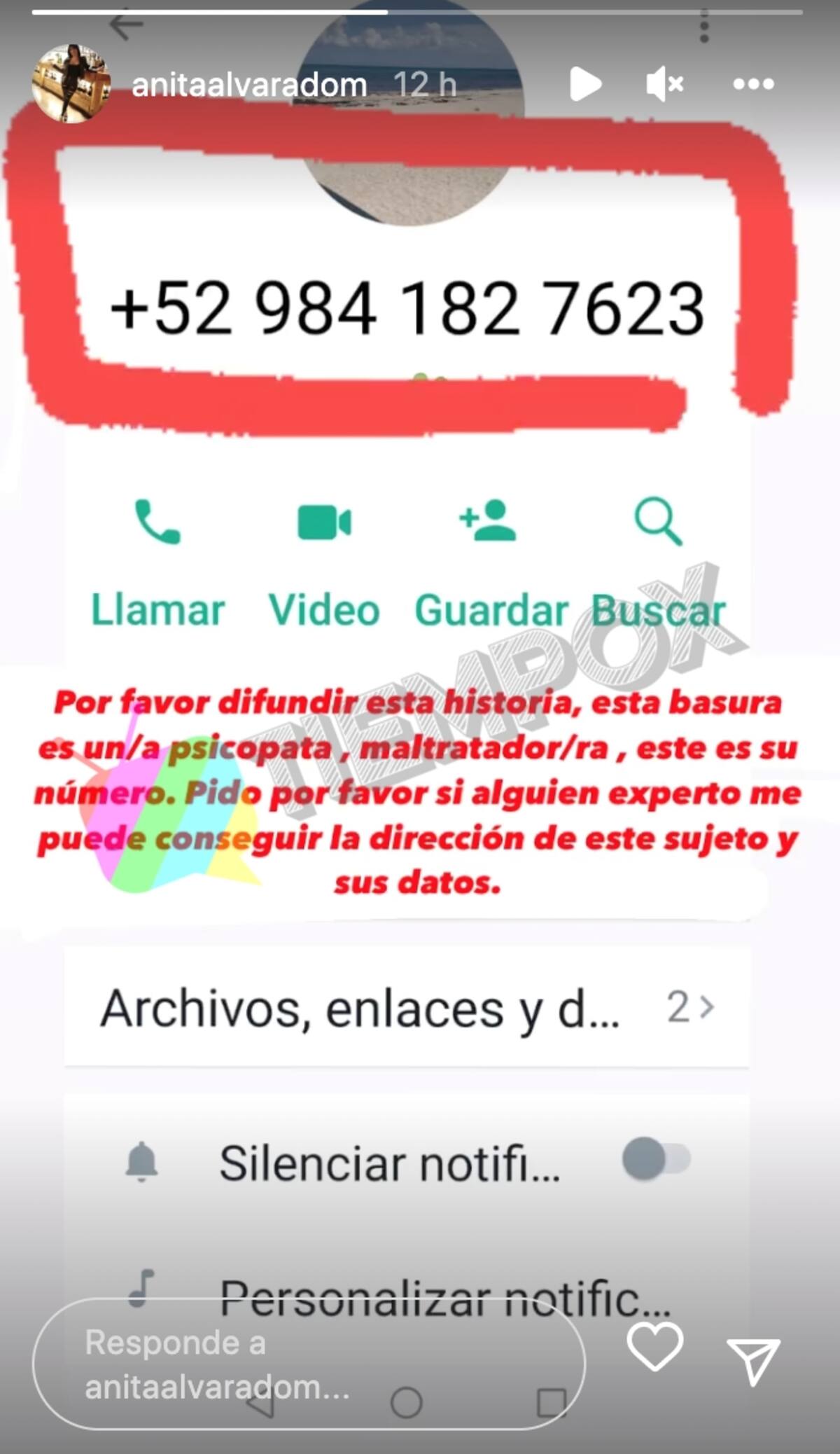Share this story with the paper plane icon
The height and width of the screenshot is (1454, 840).
tap(753, 1360)
